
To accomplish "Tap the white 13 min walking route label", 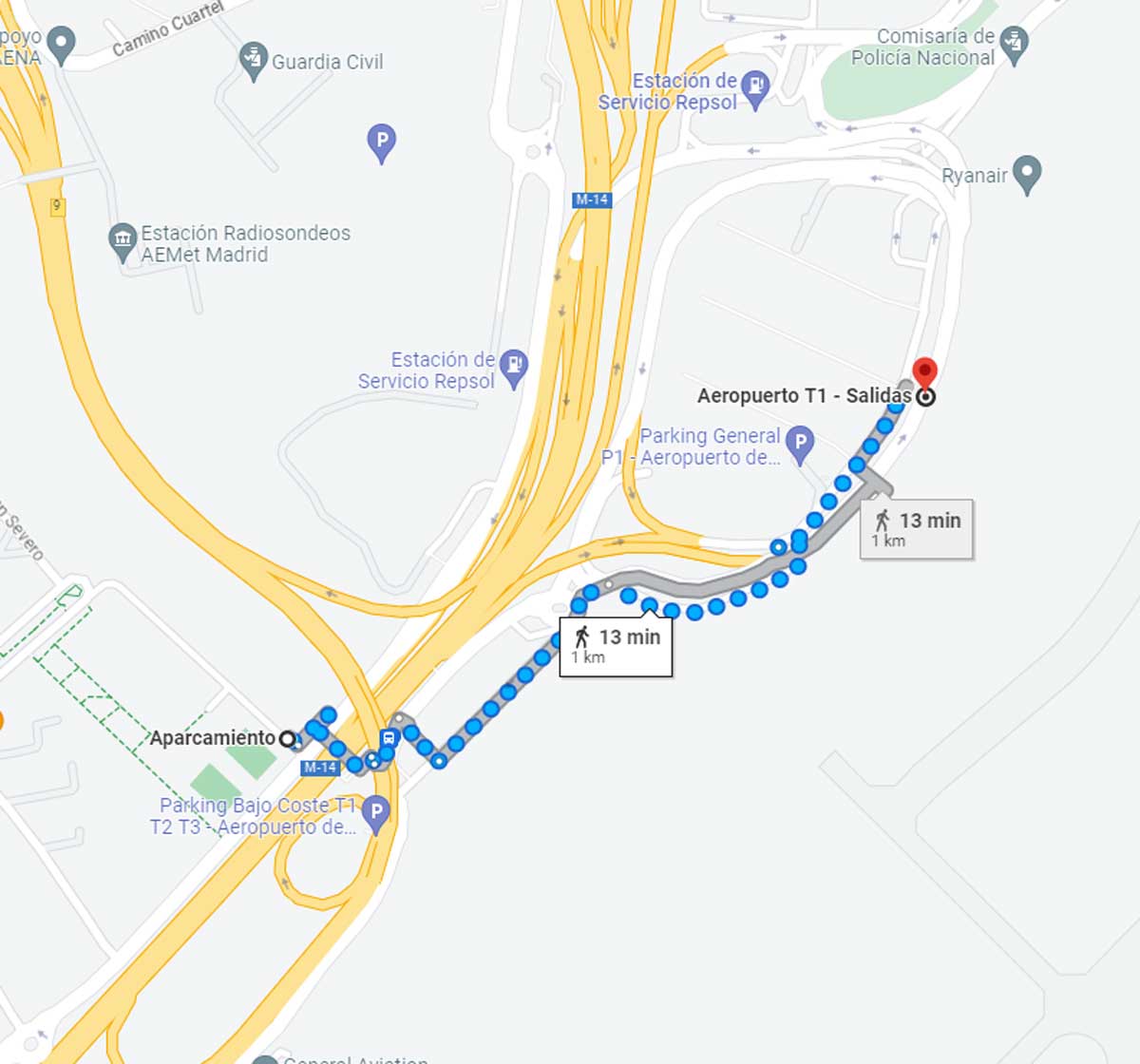I will click(x=617, y=646).
